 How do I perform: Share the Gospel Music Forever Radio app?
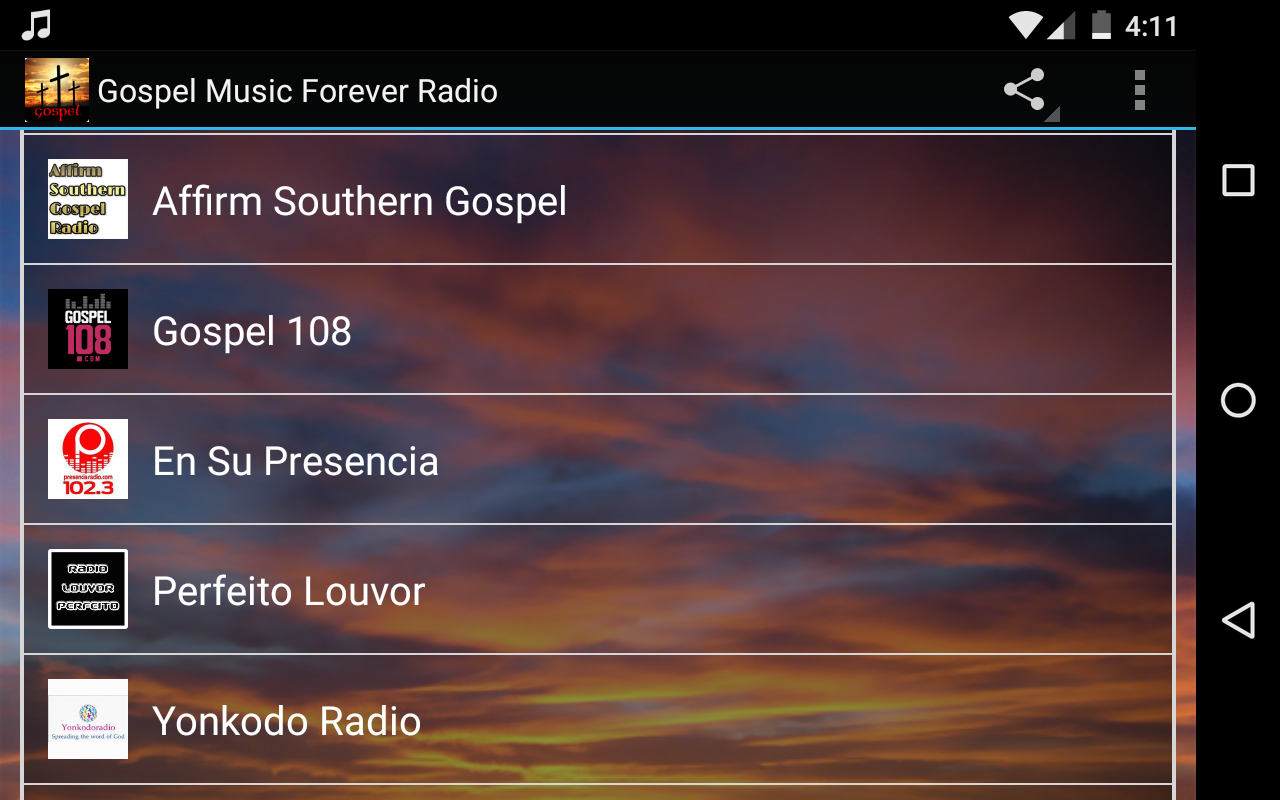point(1024,90)
